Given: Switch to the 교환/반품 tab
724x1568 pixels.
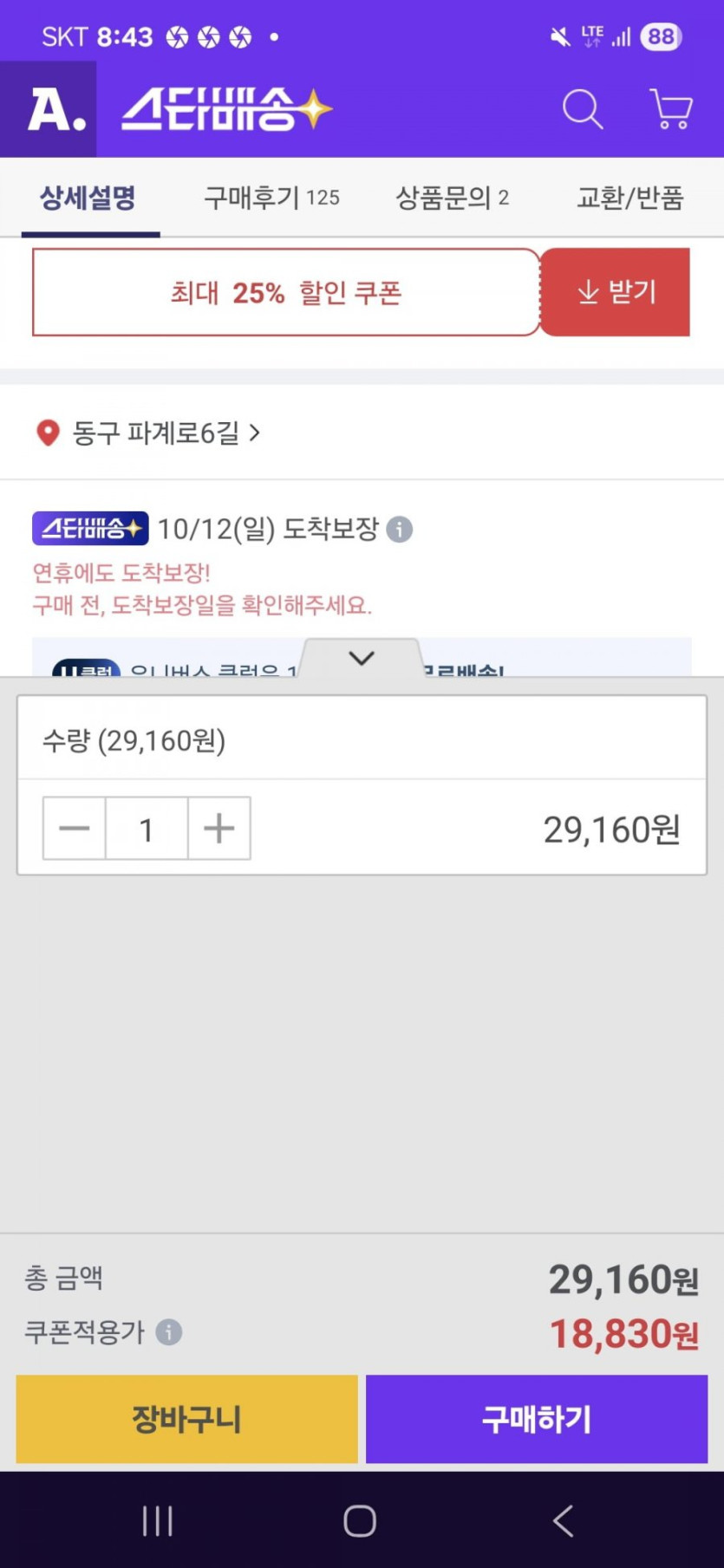Looking at the screenshot, I should 629,198.
